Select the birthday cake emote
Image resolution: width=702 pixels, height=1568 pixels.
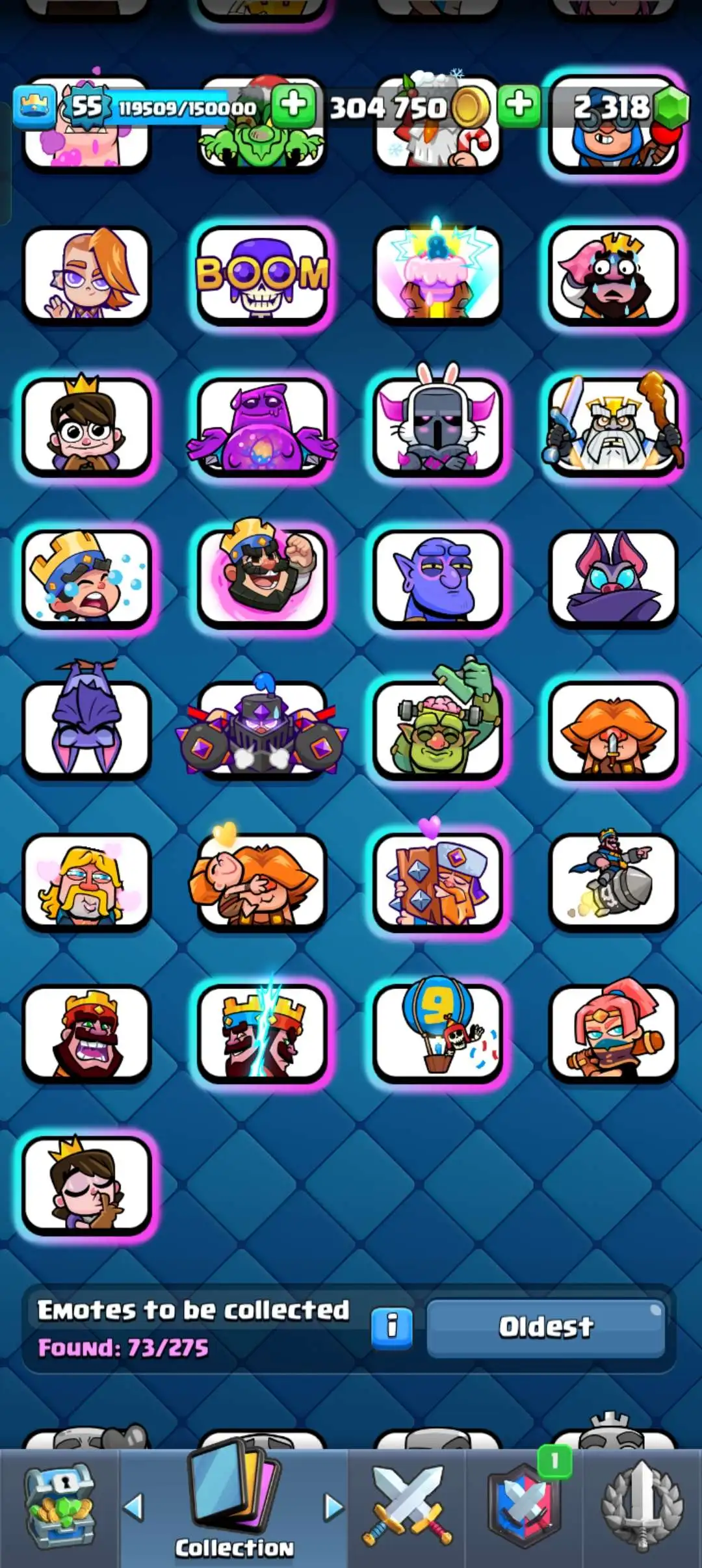[x=437, y=276]
